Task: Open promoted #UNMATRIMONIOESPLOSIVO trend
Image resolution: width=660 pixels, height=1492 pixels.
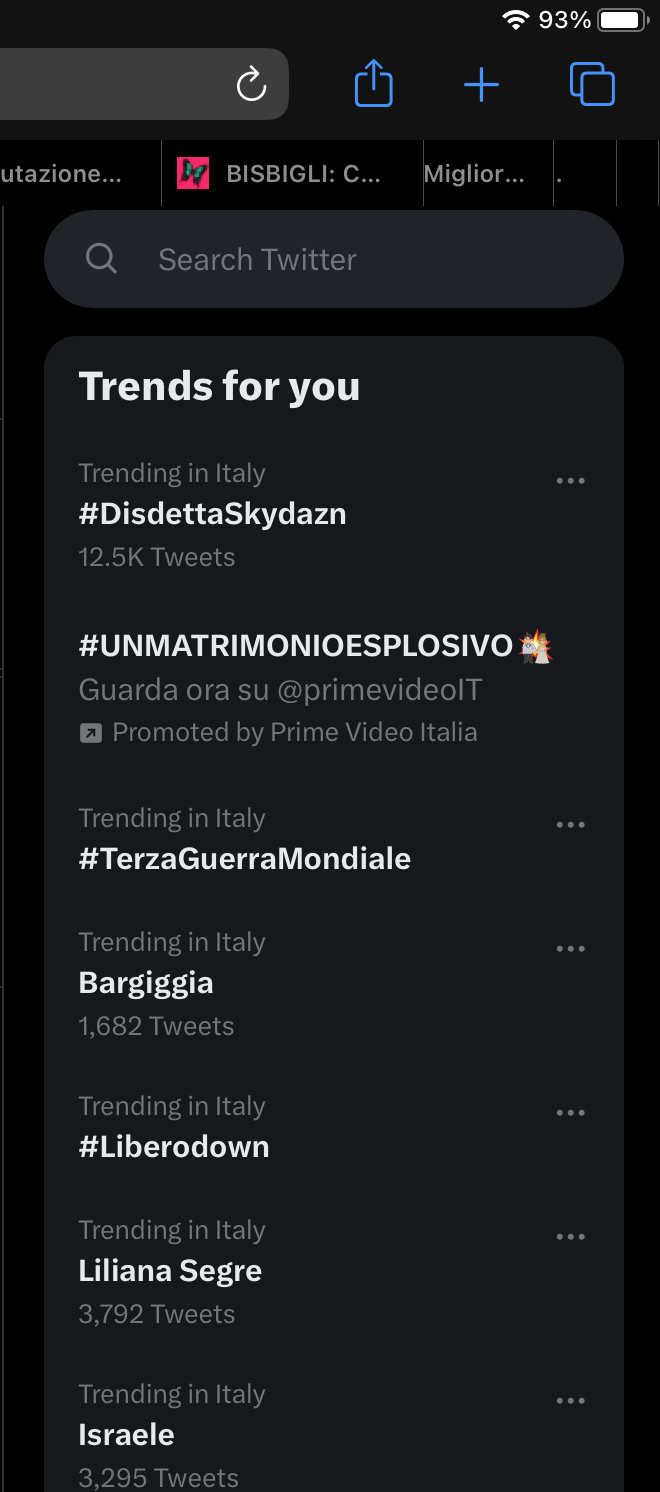Action: coord(334,688)
